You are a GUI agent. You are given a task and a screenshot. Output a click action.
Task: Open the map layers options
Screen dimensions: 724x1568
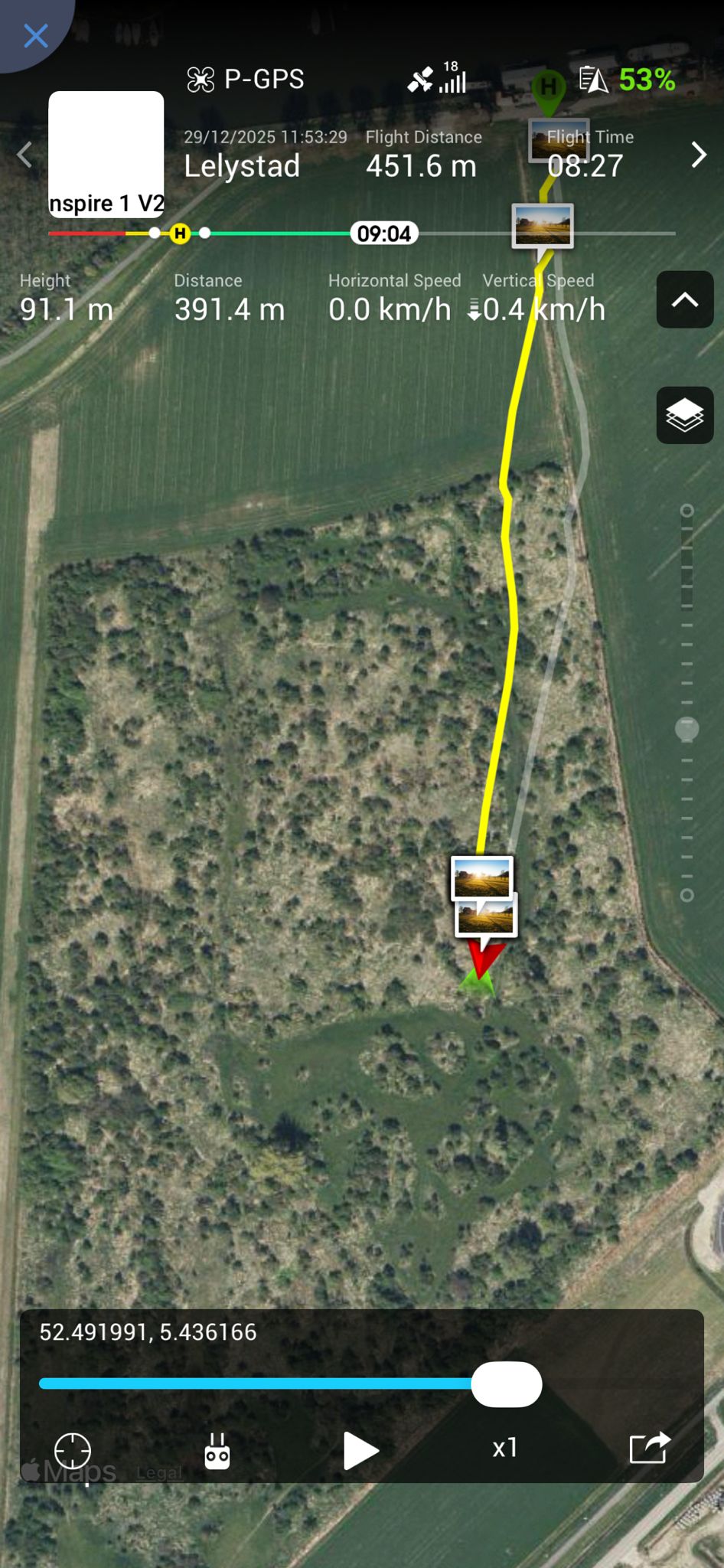pyautogui.click(x=684, y=416)
